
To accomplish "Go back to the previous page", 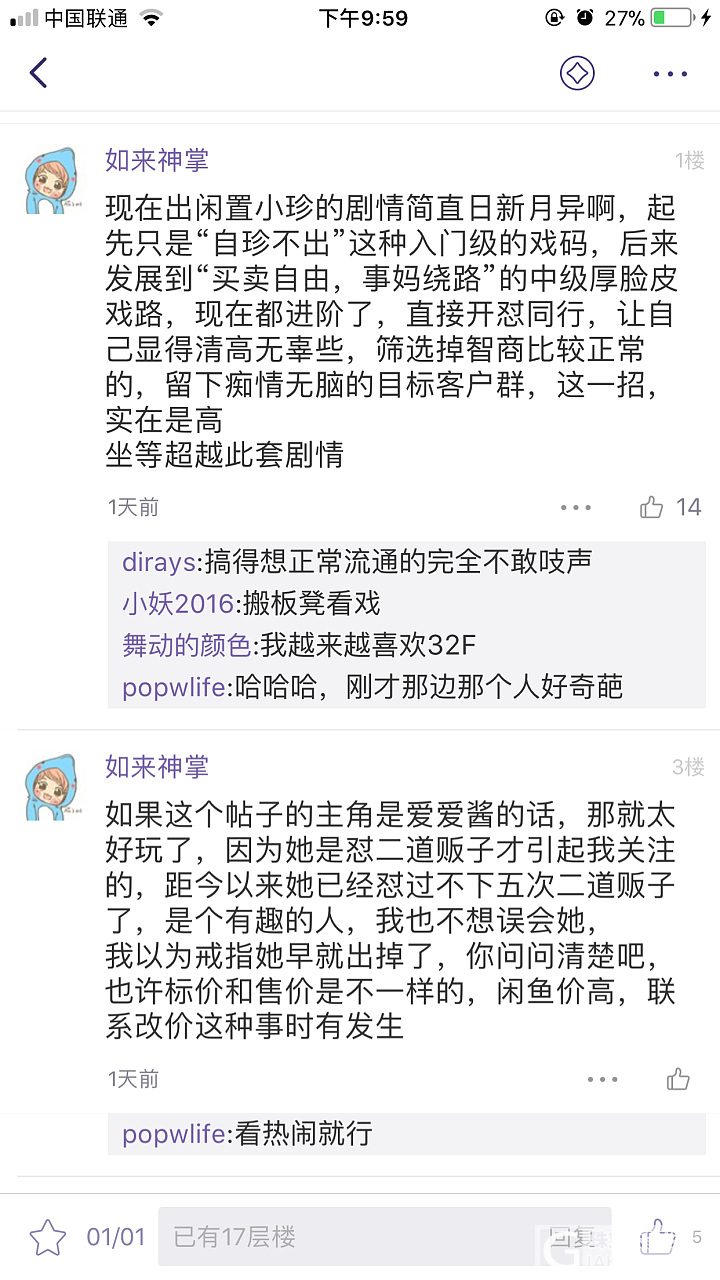I will (x=39, y=73).
